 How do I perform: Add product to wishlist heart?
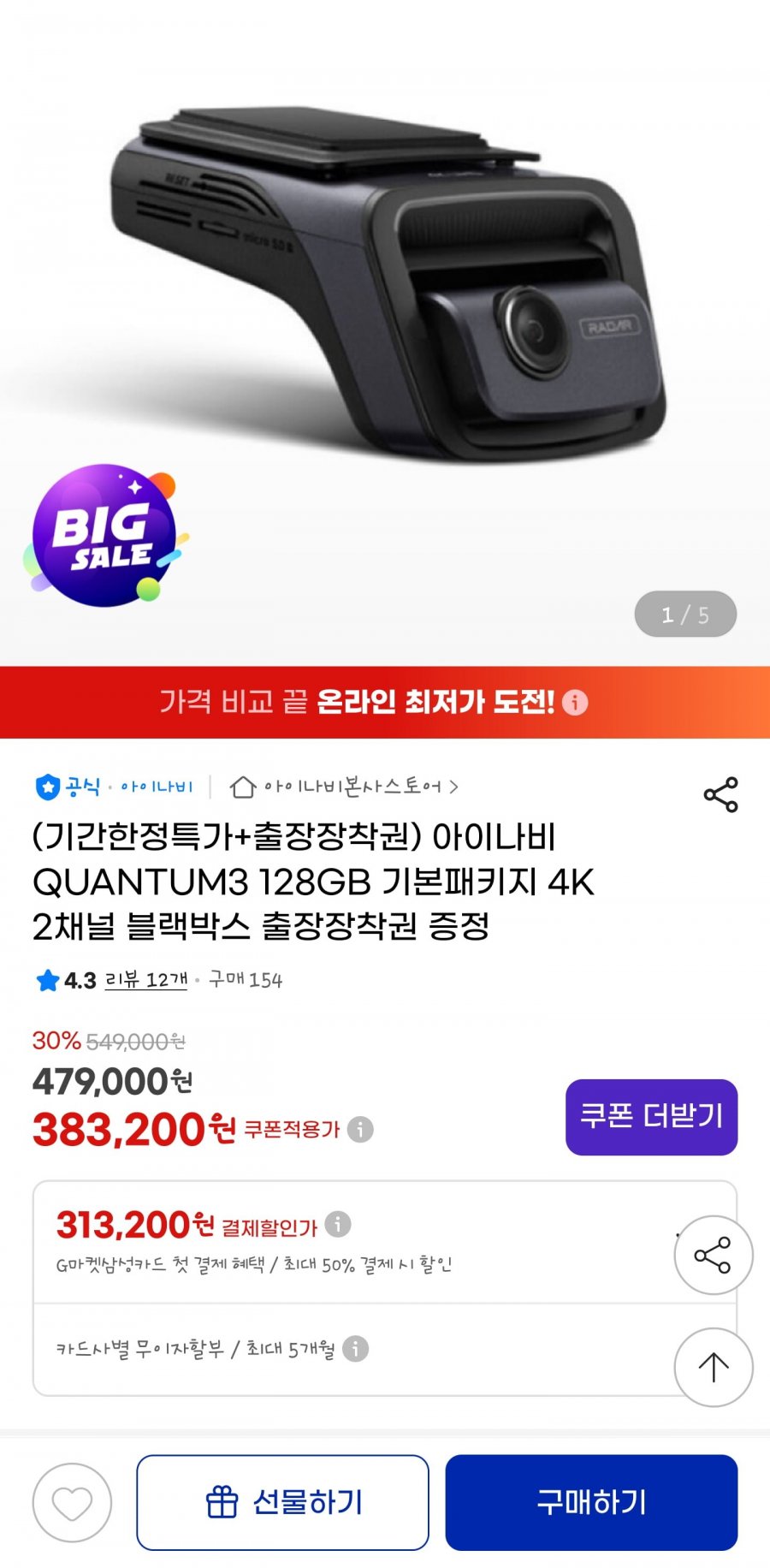coord(72,1503)
